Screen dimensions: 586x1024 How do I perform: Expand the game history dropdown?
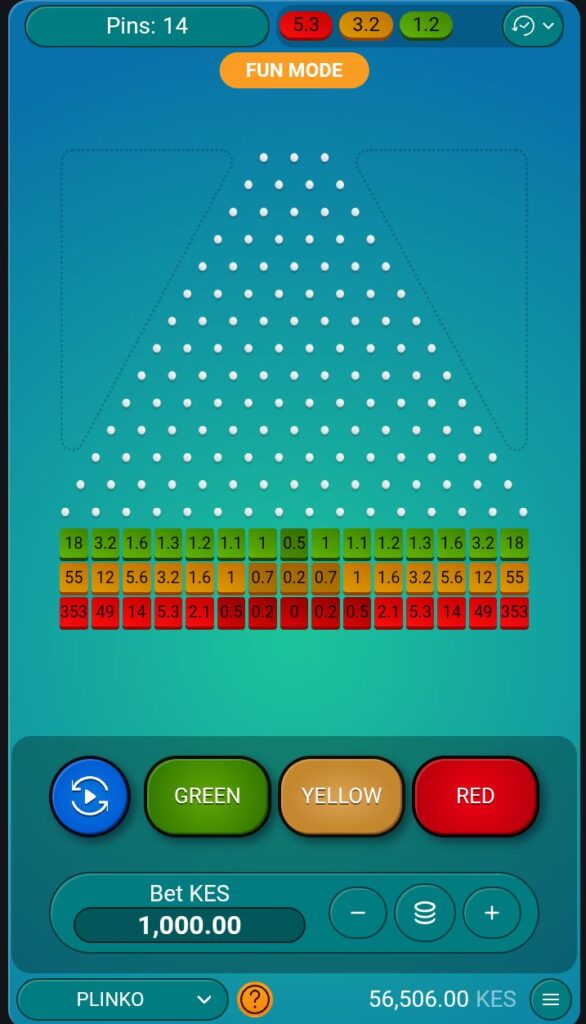pyautogui.click(x=532, y=26)
